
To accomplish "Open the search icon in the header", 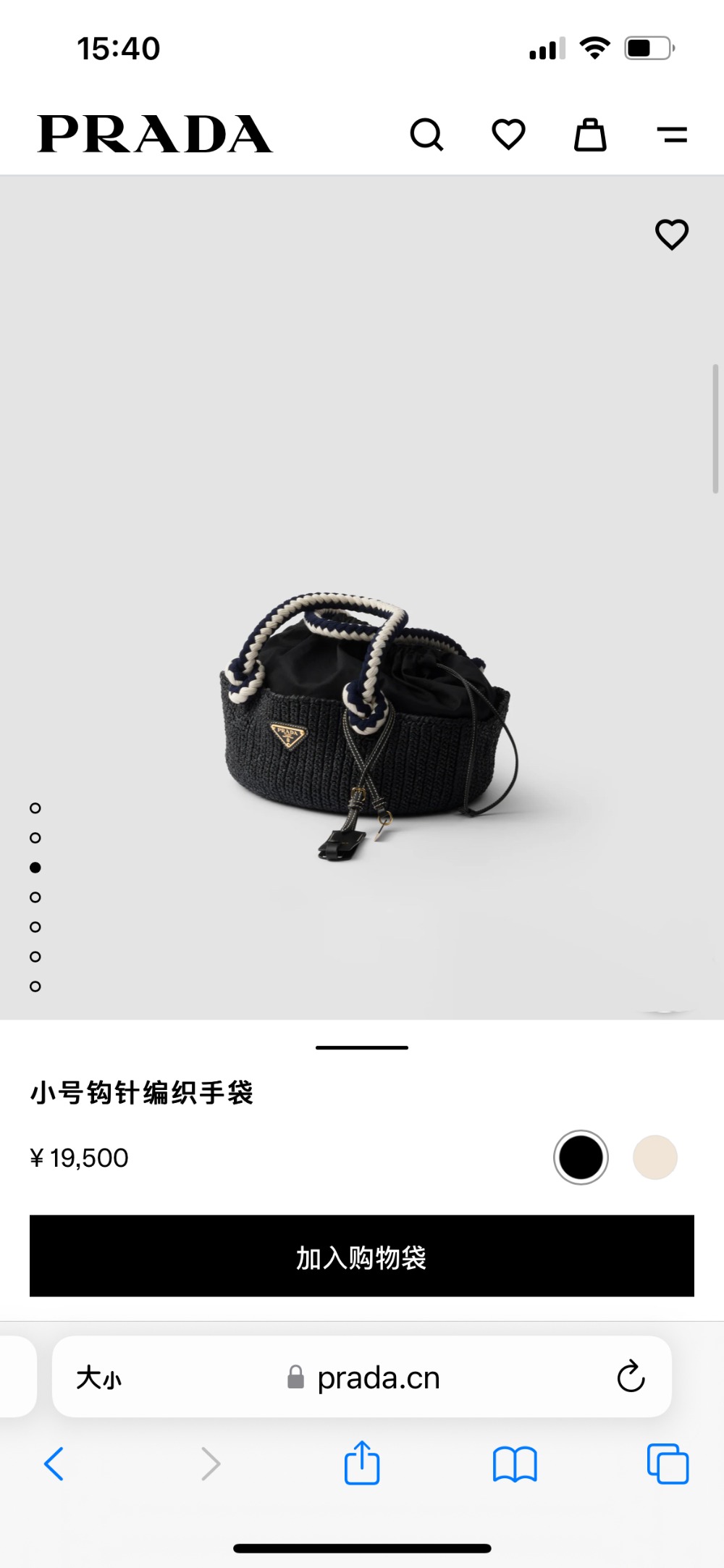I will coord(426,135).
